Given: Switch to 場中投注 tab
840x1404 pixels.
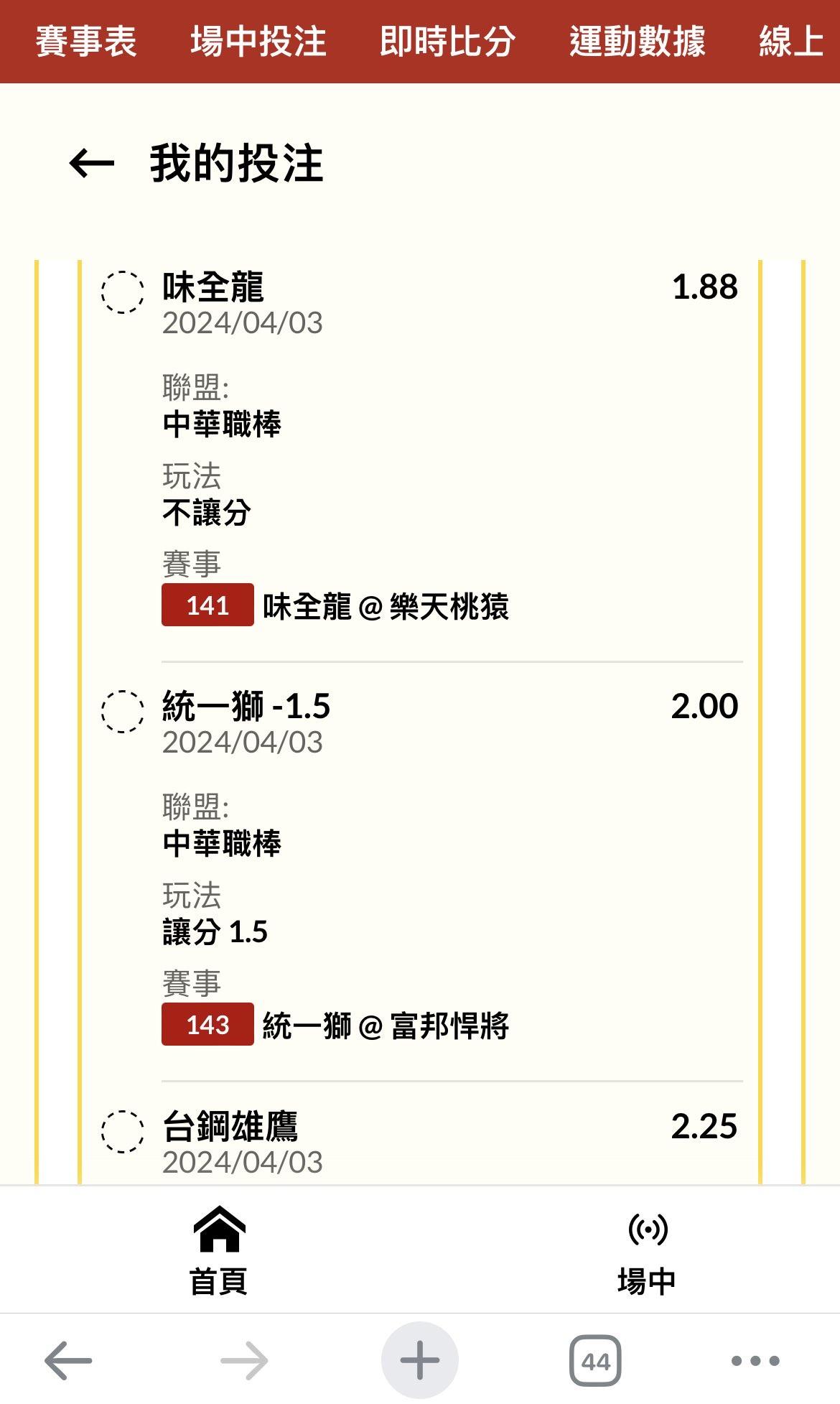Looking at the screenshot, I should pyautogui.click(x=258, y=42).
